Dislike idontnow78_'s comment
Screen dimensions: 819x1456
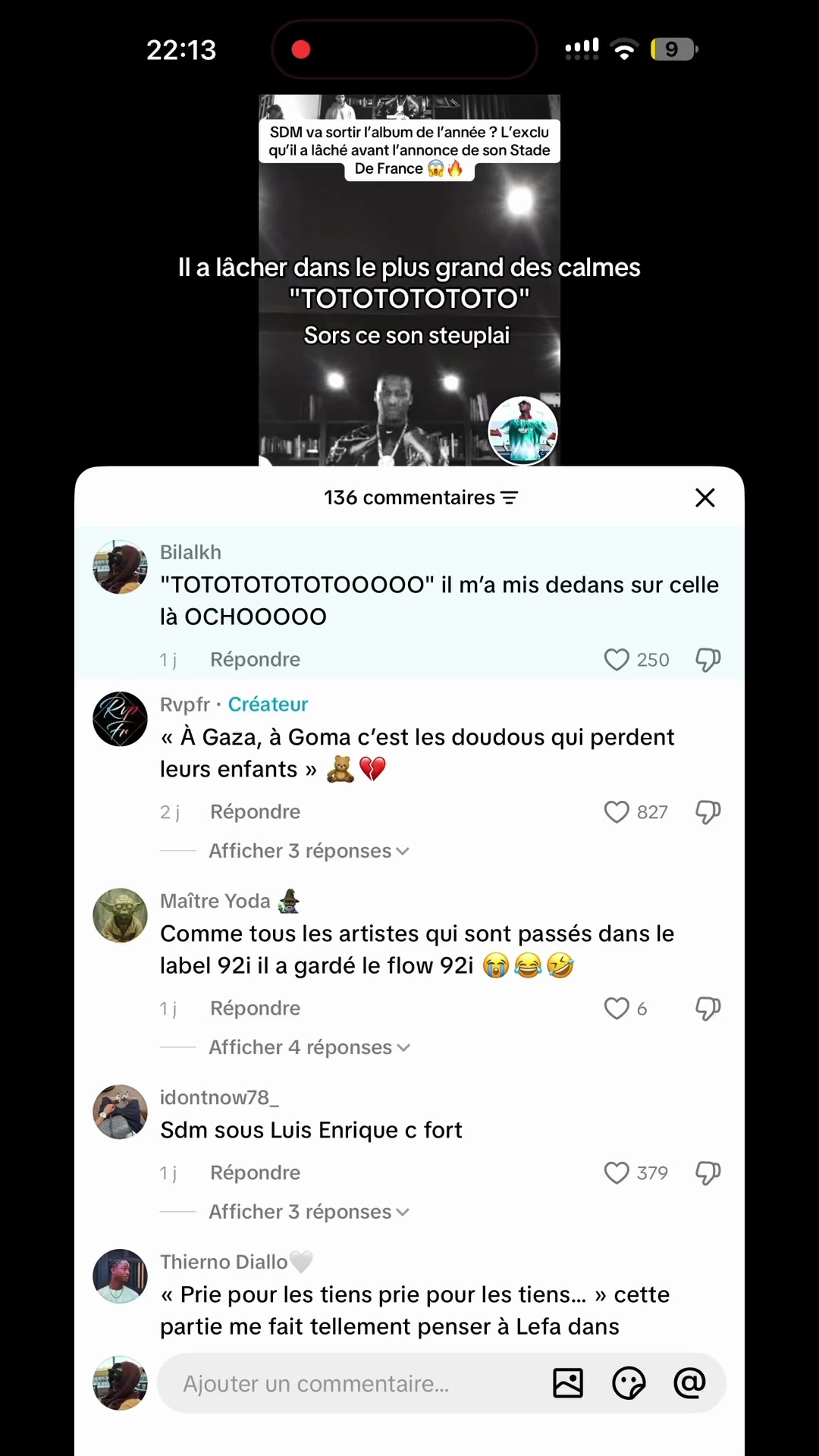coord(708,1173)
